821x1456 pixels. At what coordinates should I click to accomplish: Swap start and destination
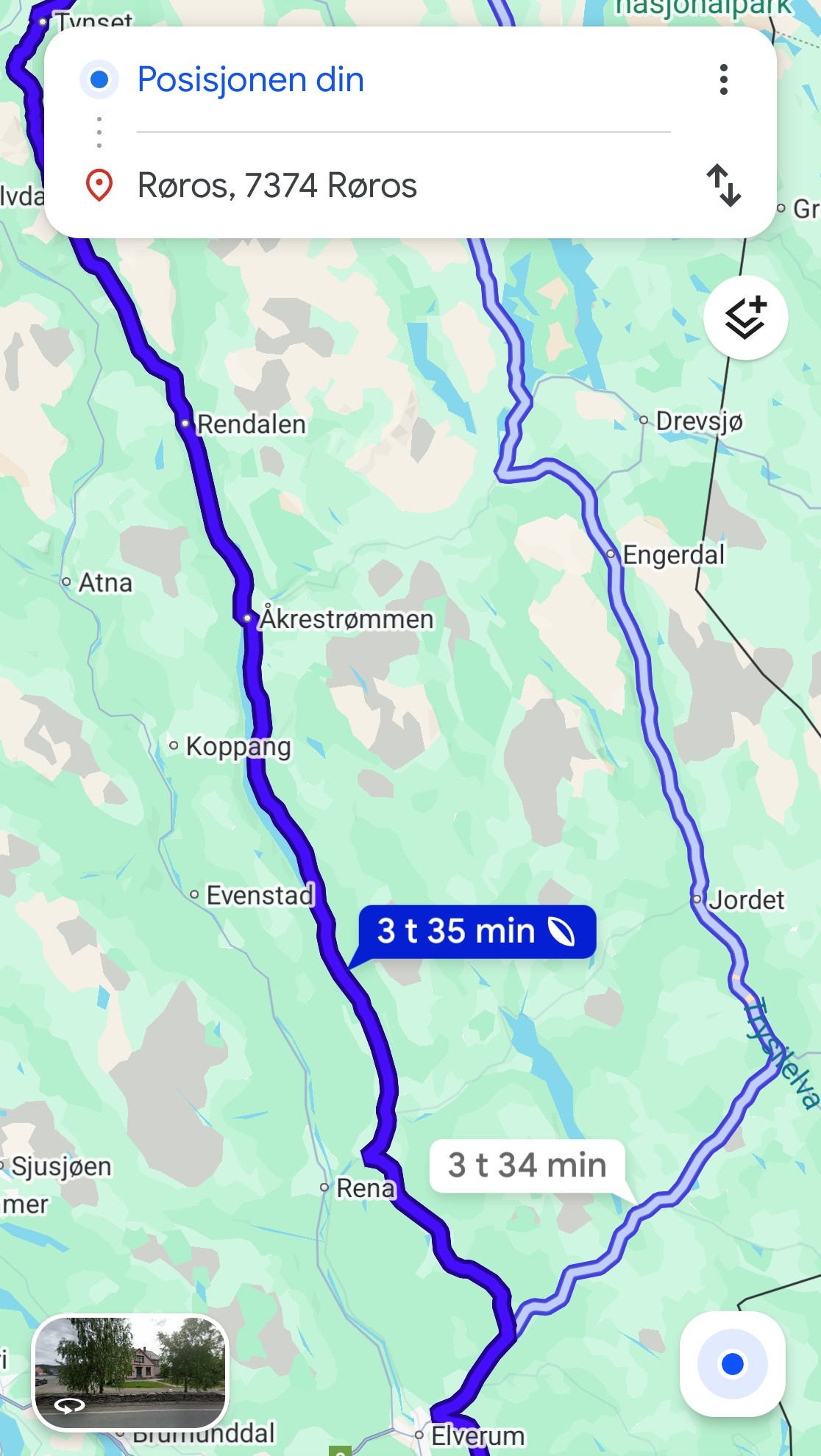pyautogui.click(x=724, y=185)
